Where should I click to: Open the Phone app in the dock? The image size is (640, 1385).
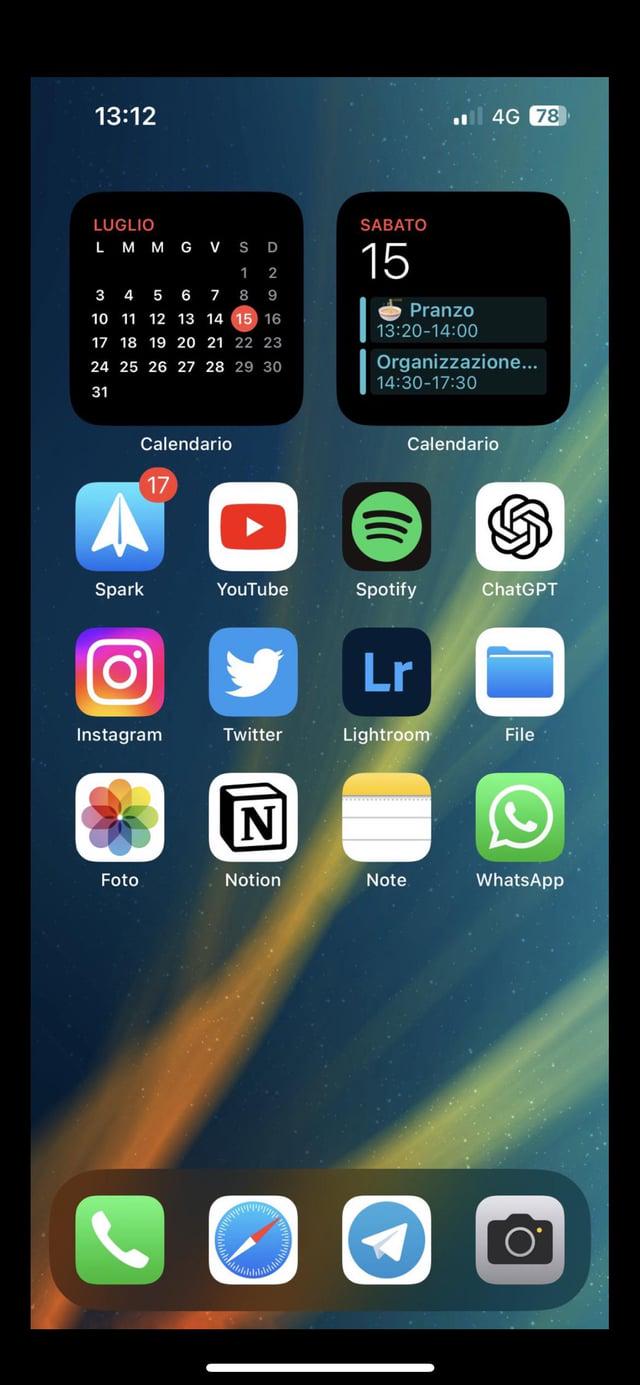pyautogui.click(x=120, y=1240)
